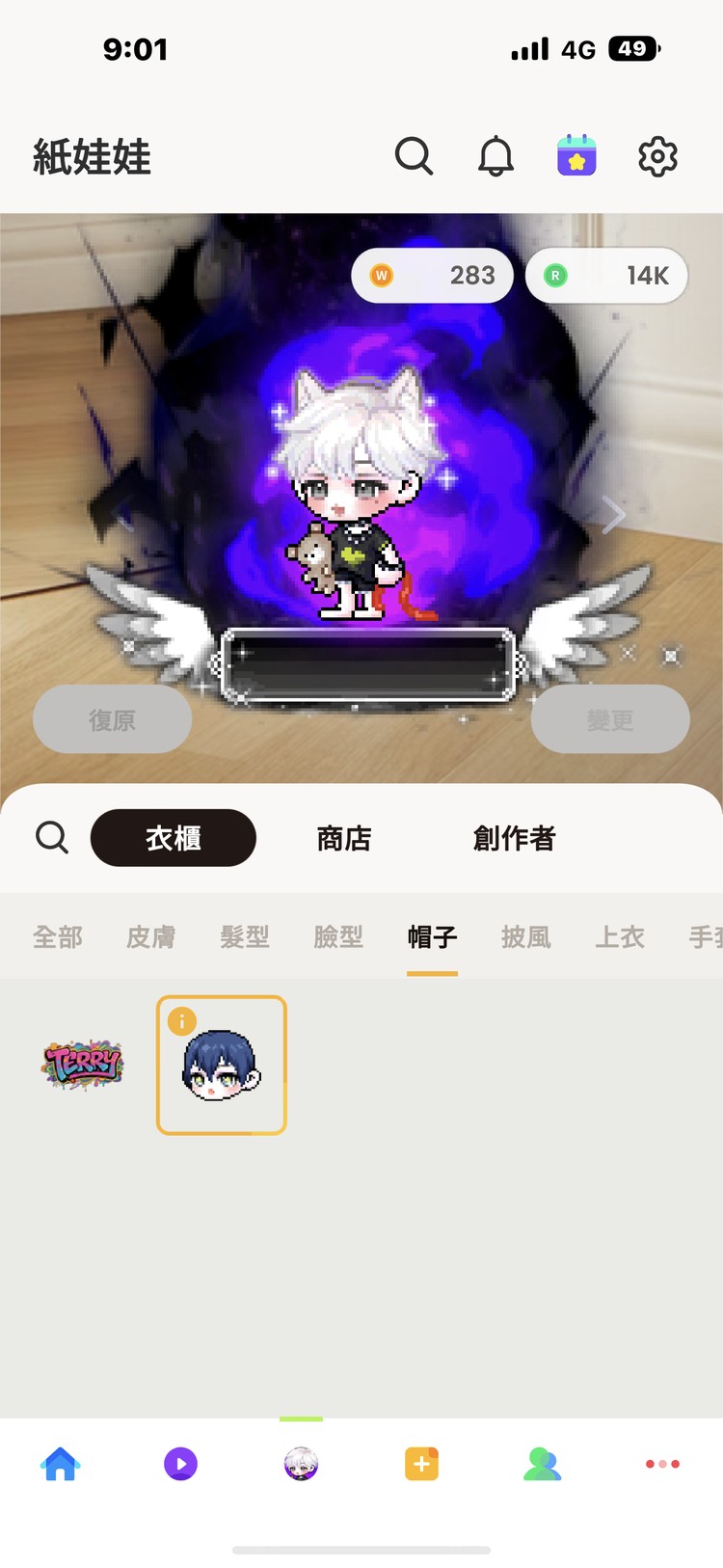
Task: Go to the home tab
Action: pyautogui.click(x=60, y=1464)
